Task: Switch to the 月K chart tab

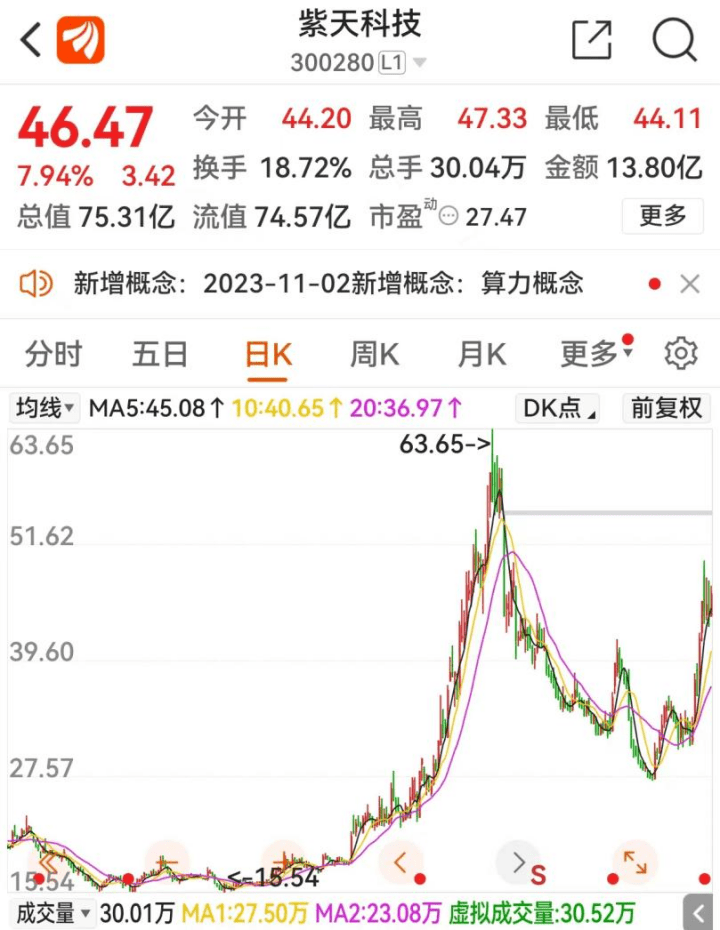Action: point(482,354)
